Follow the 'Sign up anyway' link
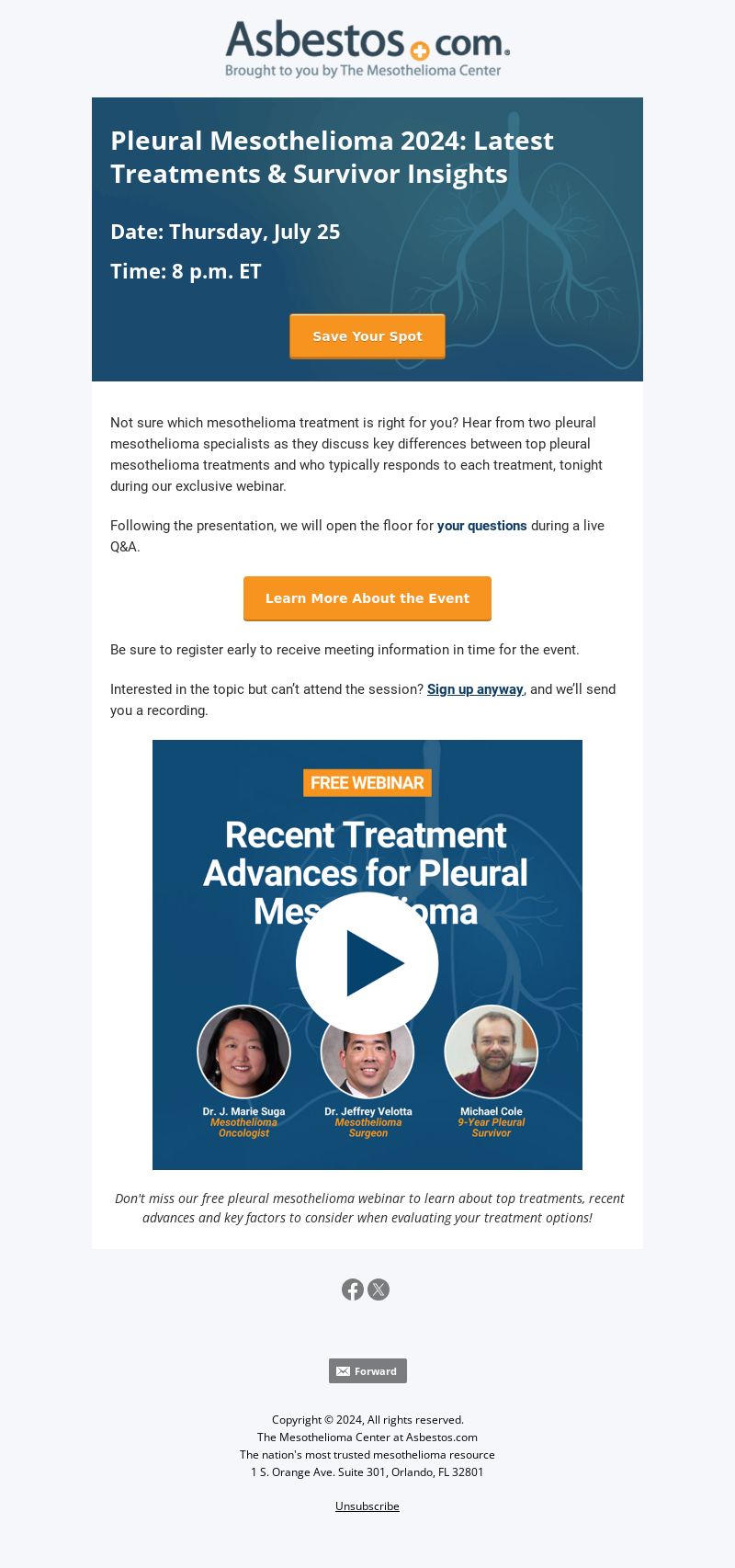The height and width of the screenshot is (1568, 735). [x=475, y=689]
